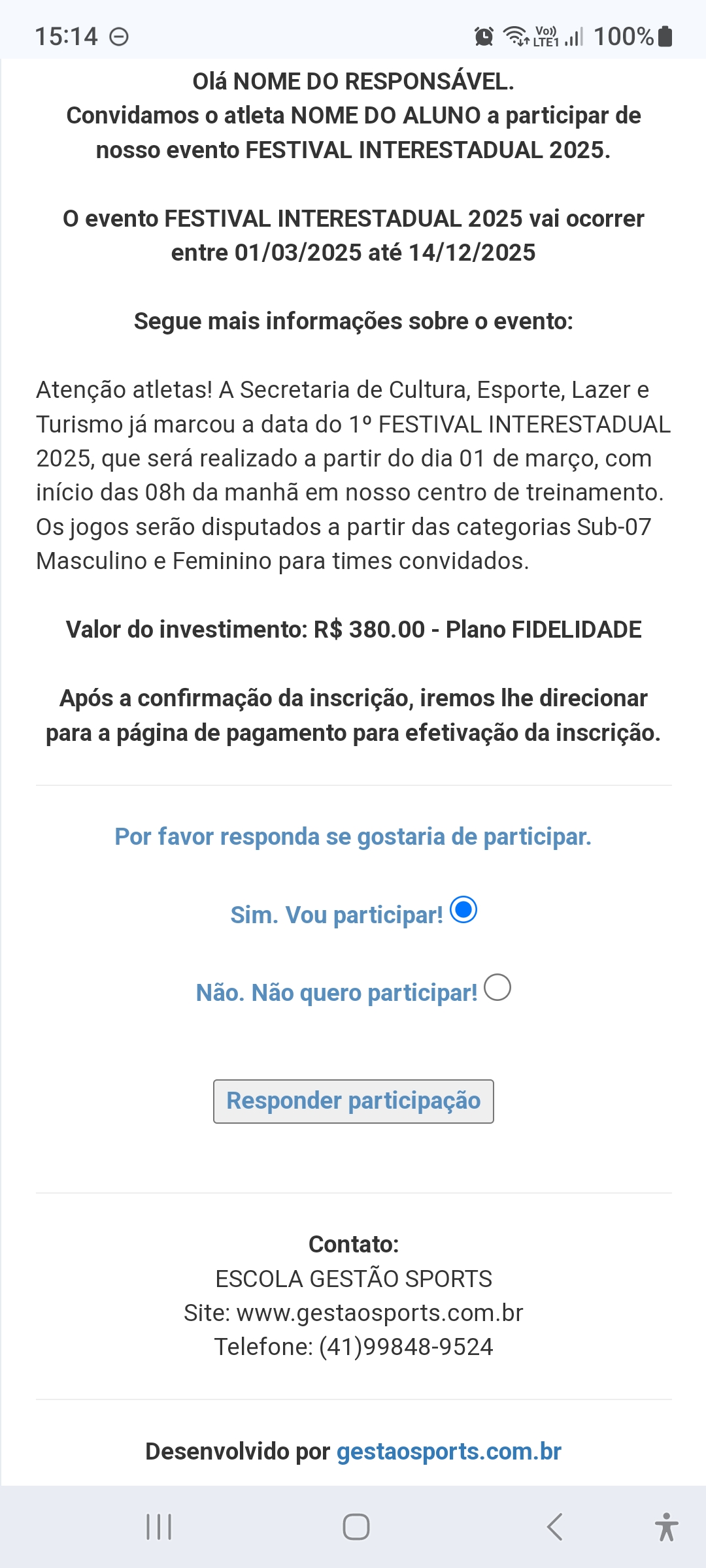706x1568 pixels.
Task: Go to the home screen
Action: pyautogui.click(x=356, y=1527)
